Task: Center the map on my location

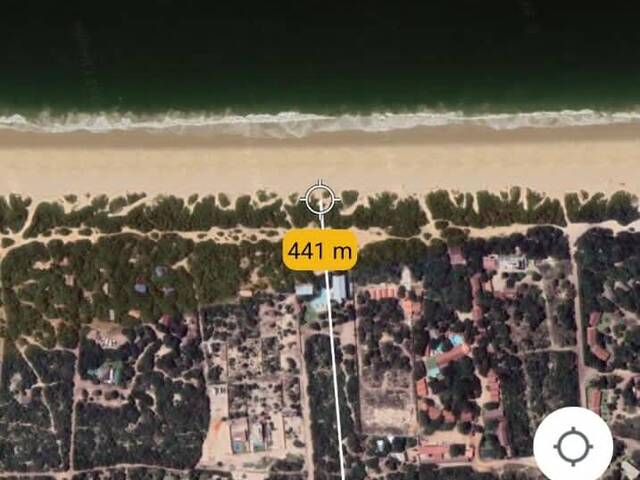Action: [x=573, y=446]
